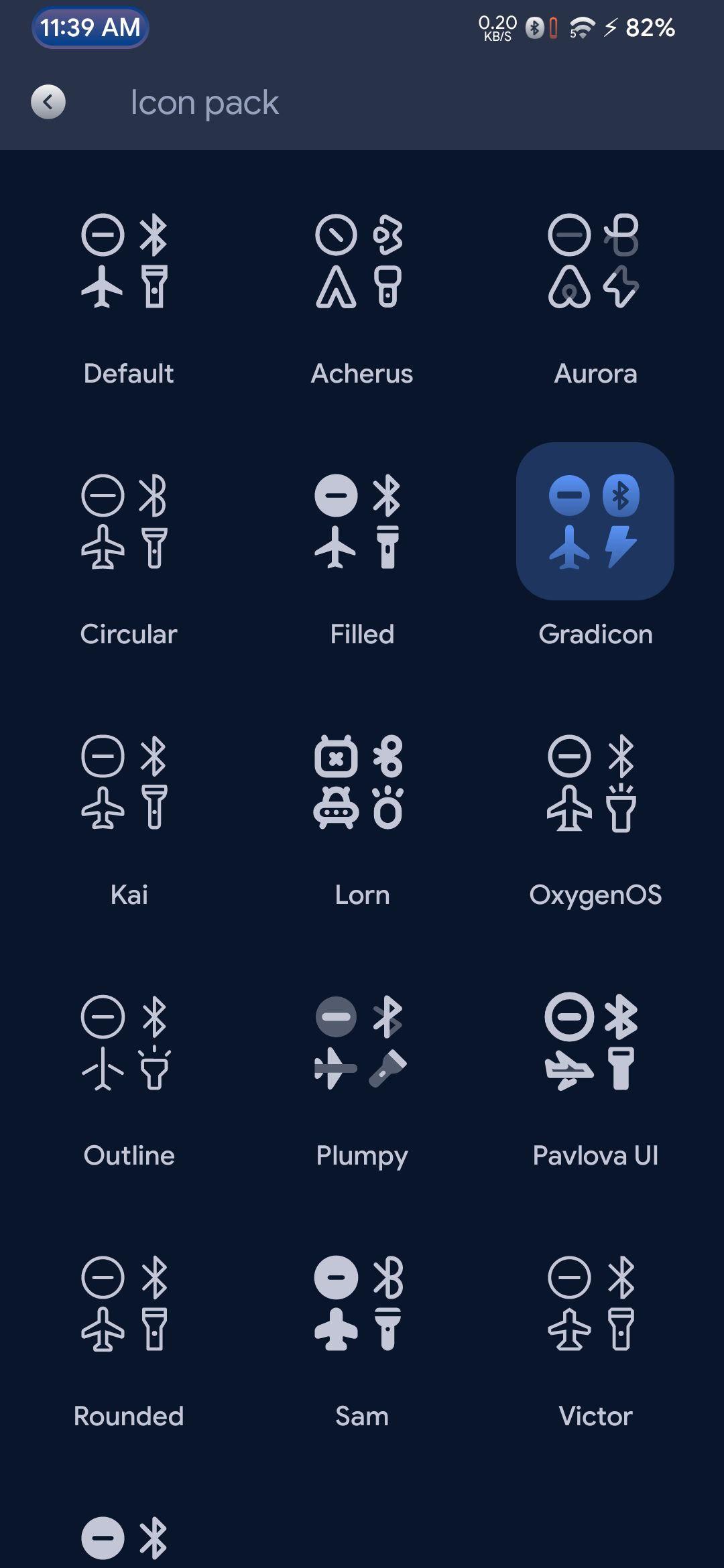Apply the Sam icon pack
The image size is (724, 1568).
[x=361, y=1303]
